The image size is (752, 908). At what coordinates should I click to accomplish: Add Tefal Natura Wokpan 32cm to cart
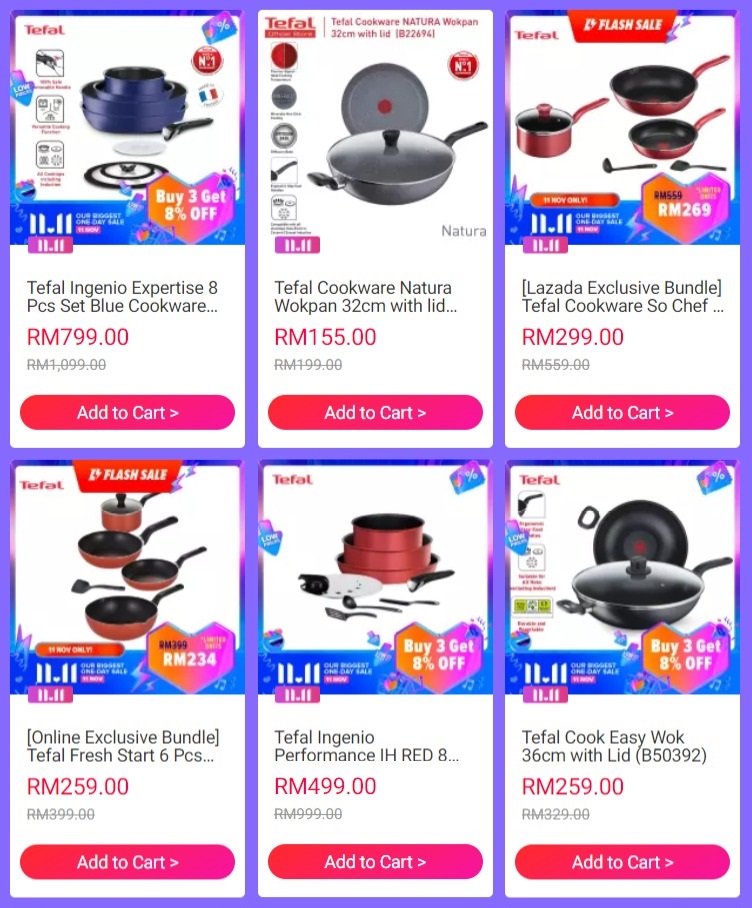click(375, 412)
